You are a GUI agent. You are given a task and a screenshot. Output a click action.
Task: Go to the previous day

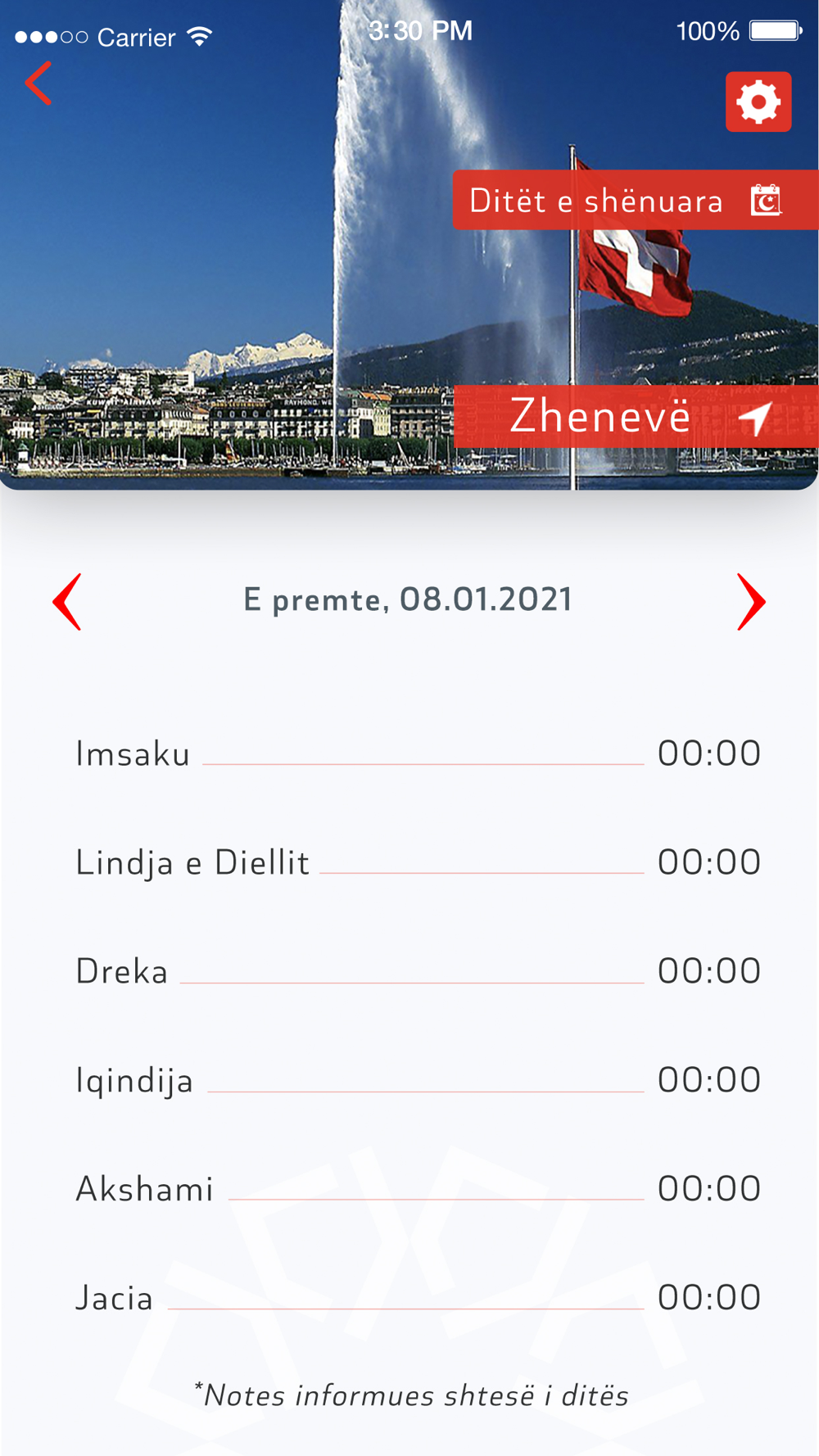67,602
